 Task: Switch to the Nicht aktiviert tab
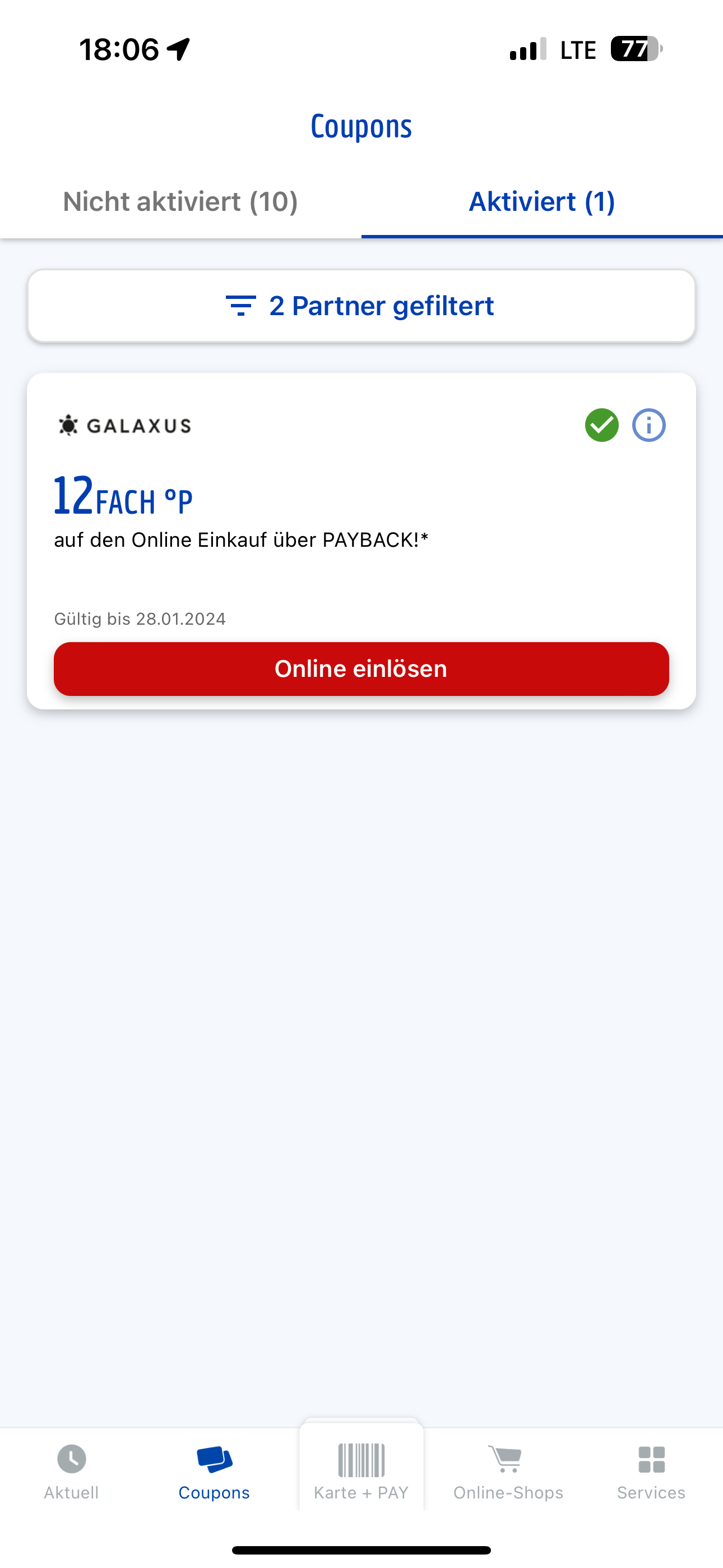(180, 202)
